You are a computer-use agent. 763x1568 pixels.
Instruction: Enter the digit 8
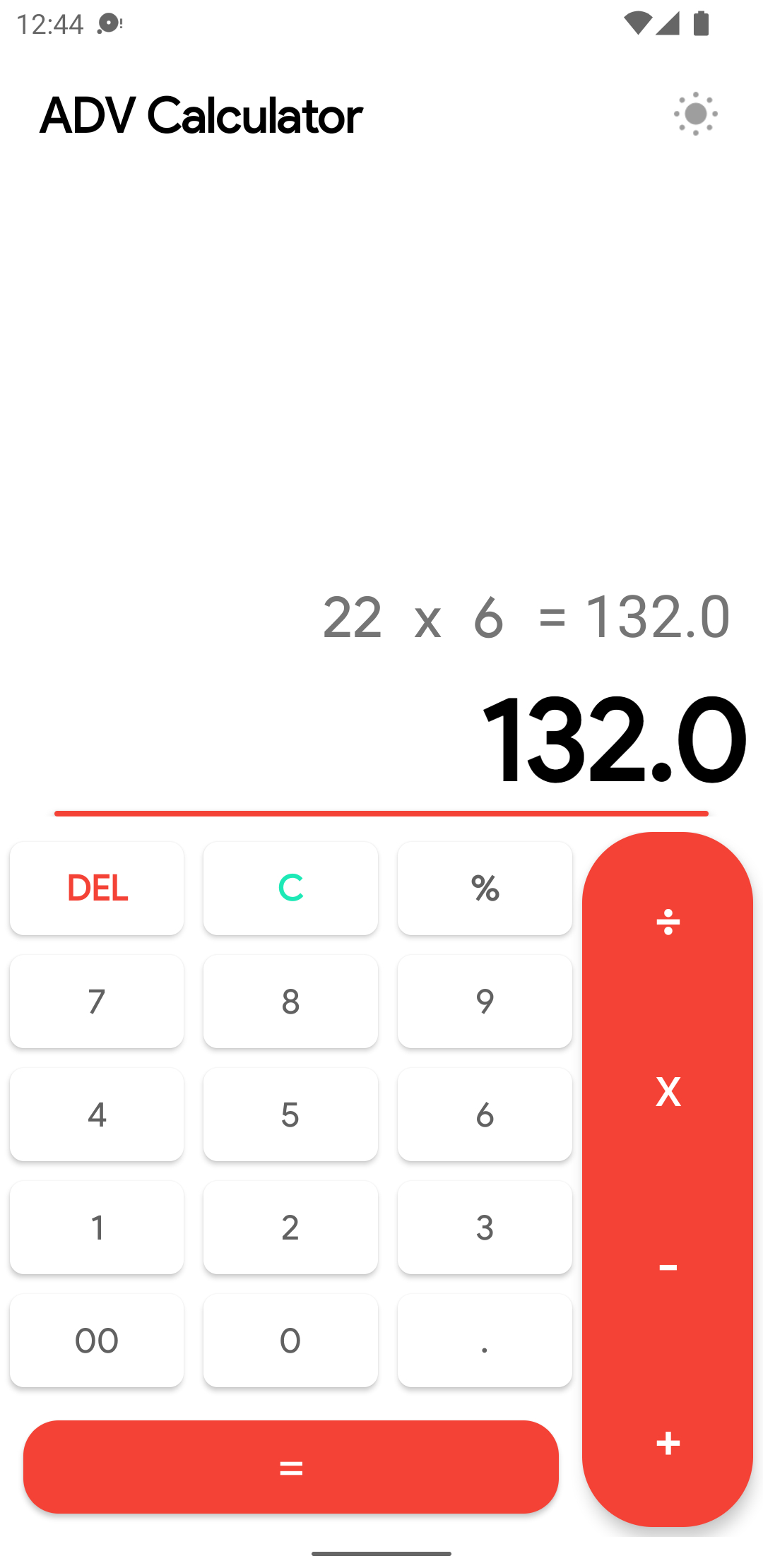(290, 1001)
